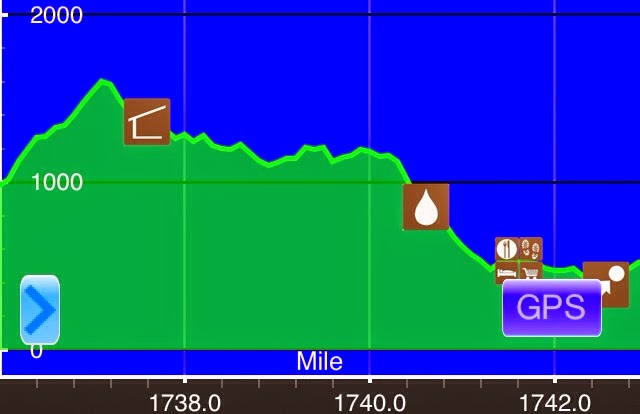Tap the blue arrow expand button
The width and height of the screenshot is (640, 414).
point(40,310)
